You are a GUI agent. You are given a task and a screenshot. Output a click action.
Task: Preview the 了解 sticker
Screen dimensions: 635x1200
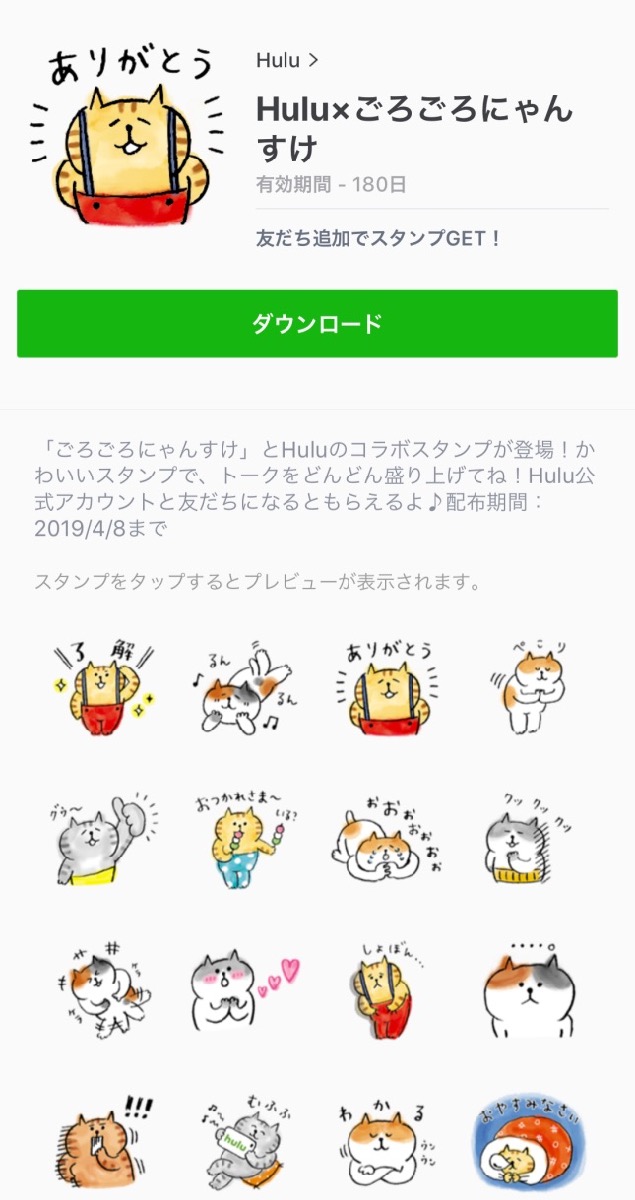pos(104,690)
